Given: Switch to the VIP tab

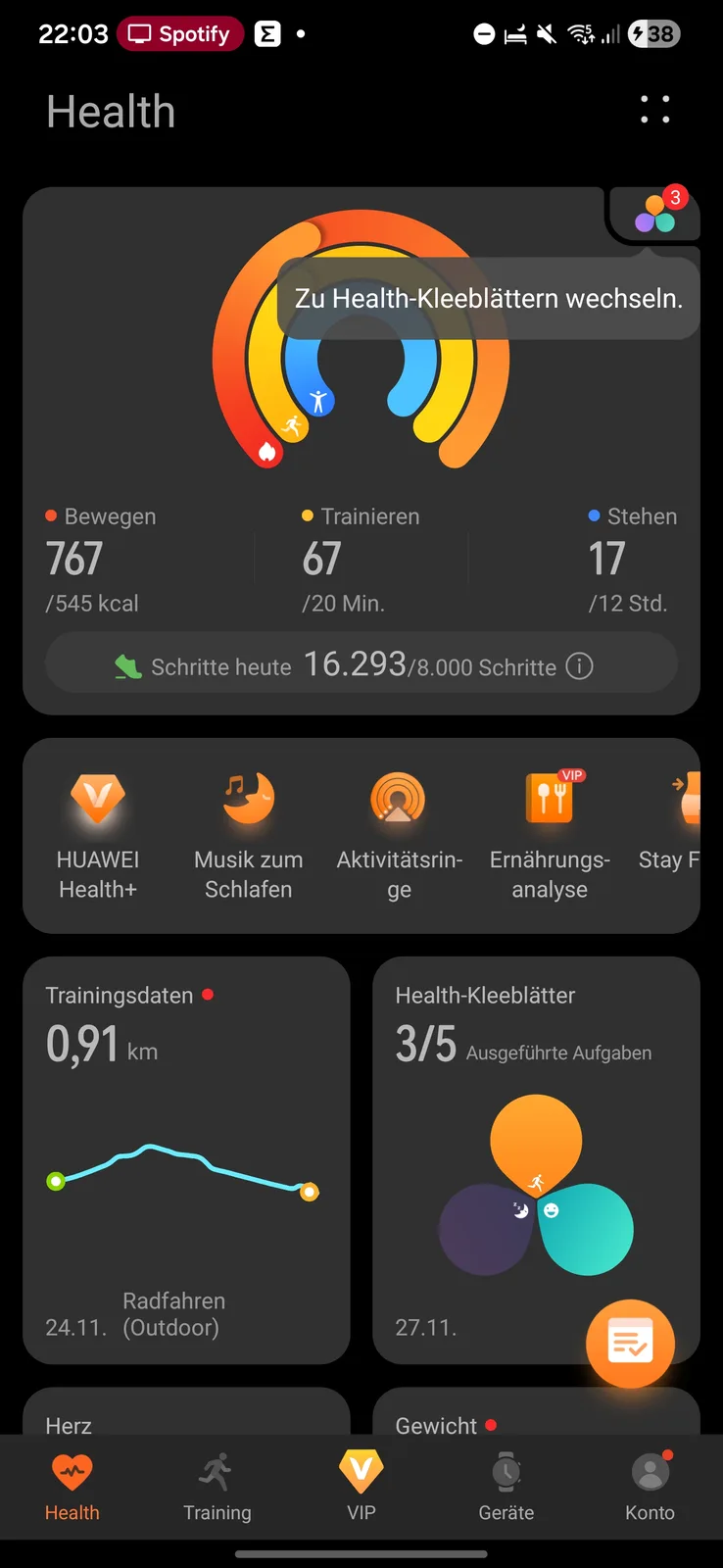Looking at the screenshot, I should click(x=361, y=1487).
